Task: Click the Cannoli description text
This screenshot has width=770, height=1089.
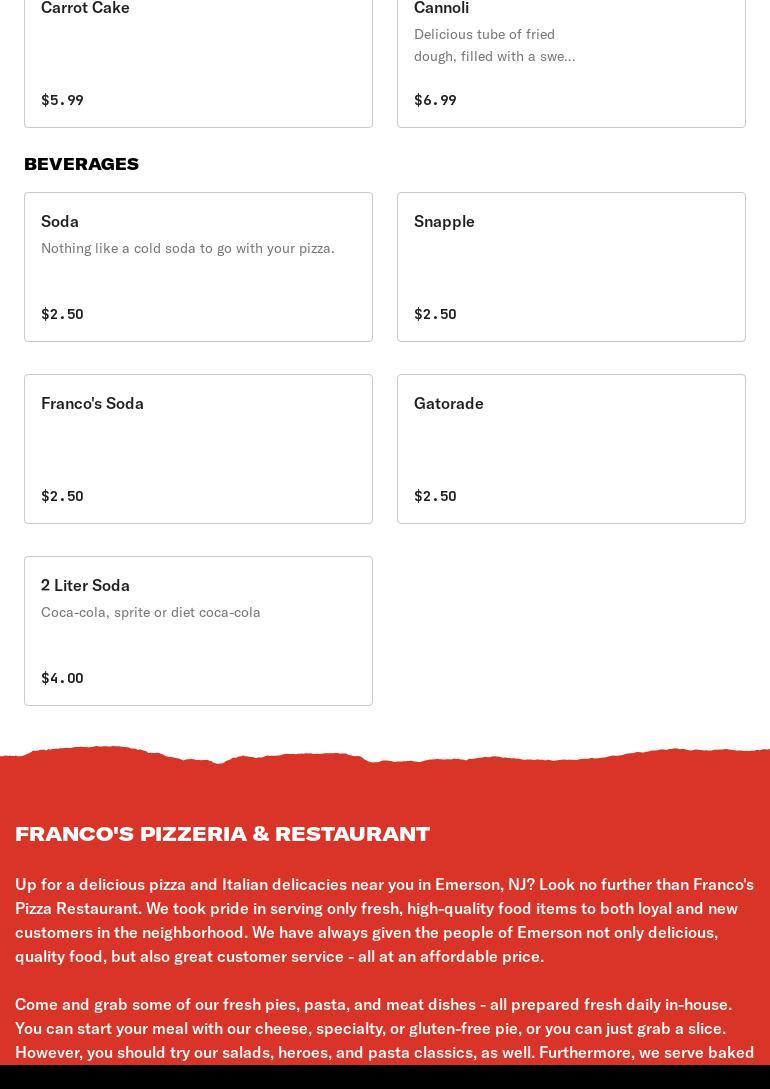Action: 494,45
